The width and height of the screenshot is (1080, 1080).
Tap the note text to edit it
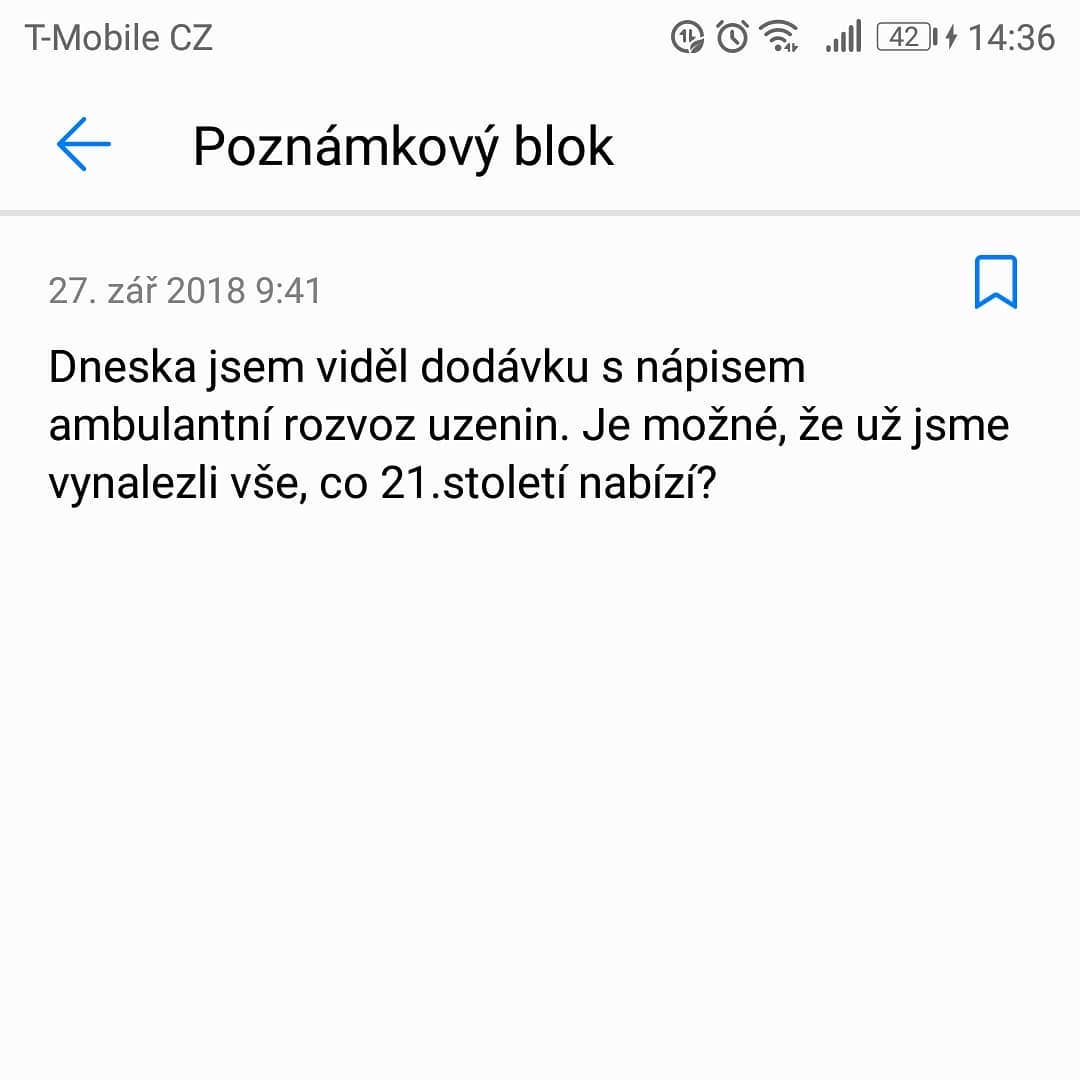528,427
